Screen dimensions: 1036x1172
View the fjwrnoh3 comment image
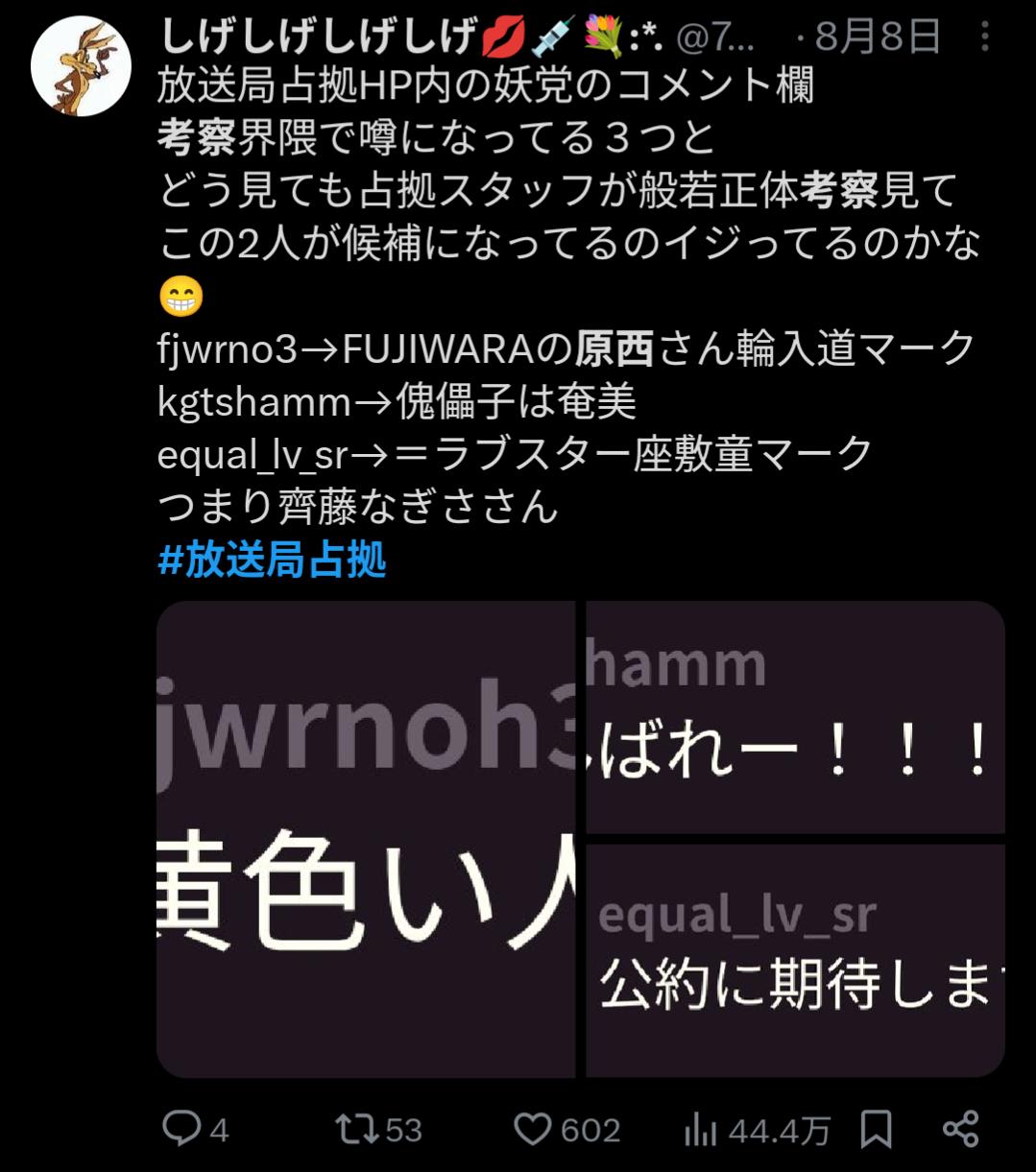[366, 839]
